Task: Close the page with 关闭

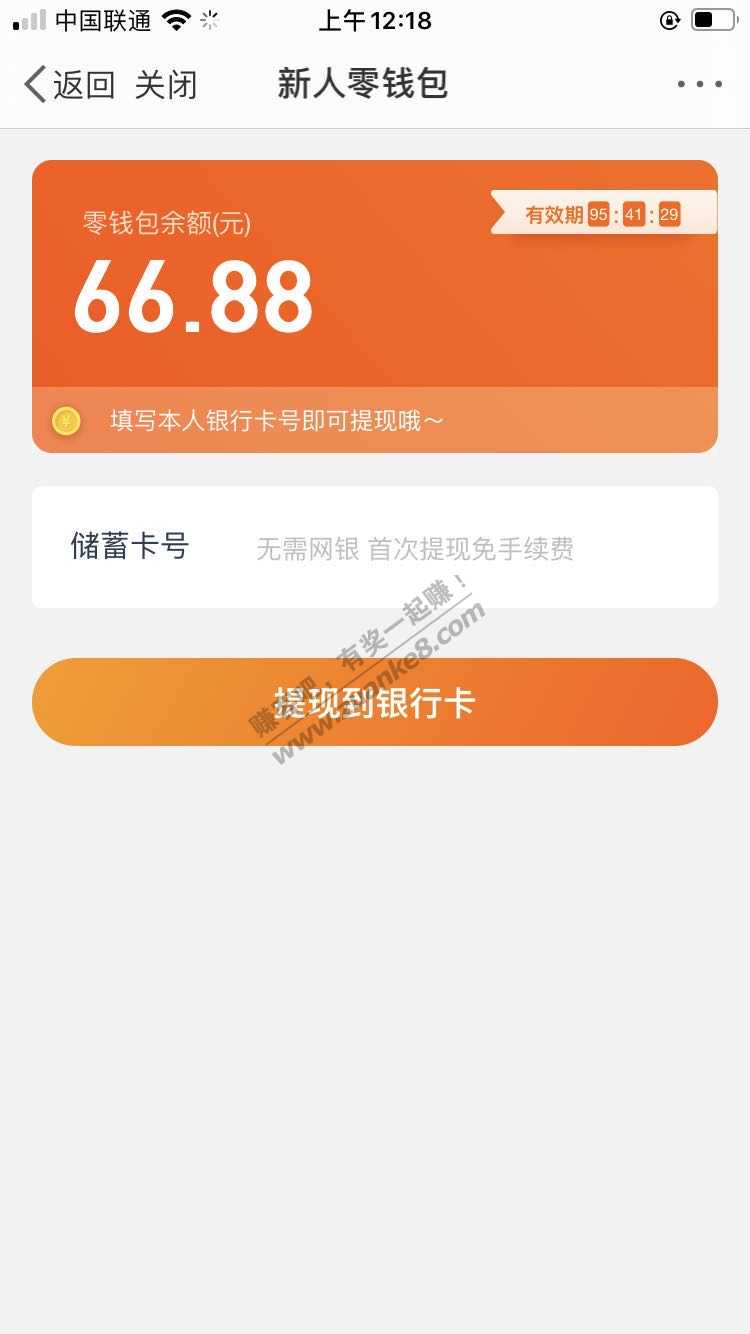Action: tap(166, 85)
